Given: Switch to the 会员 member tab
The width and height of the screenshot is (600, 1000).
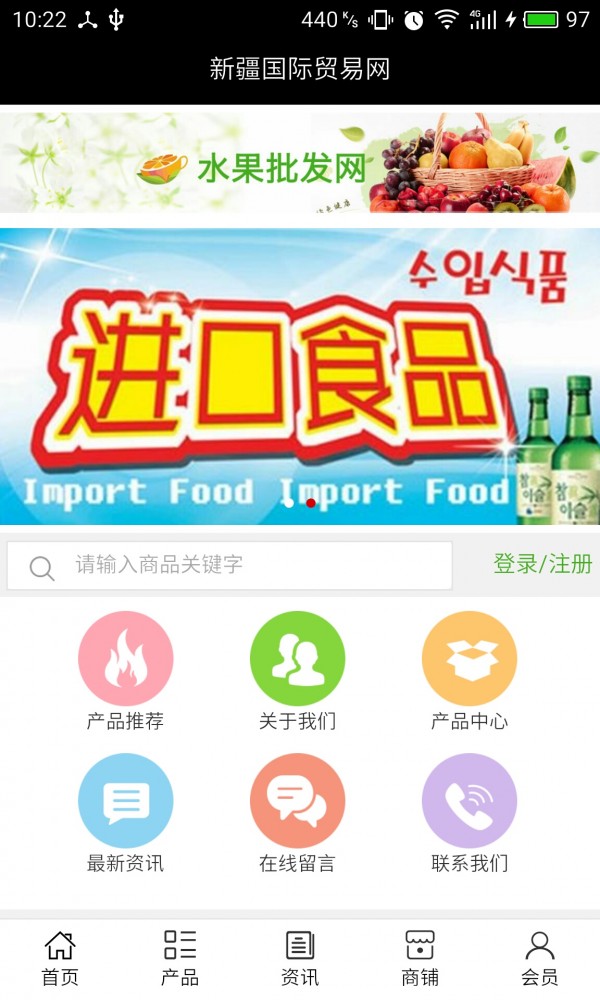Looking at the screenshot, I should [x=540, y=958].
